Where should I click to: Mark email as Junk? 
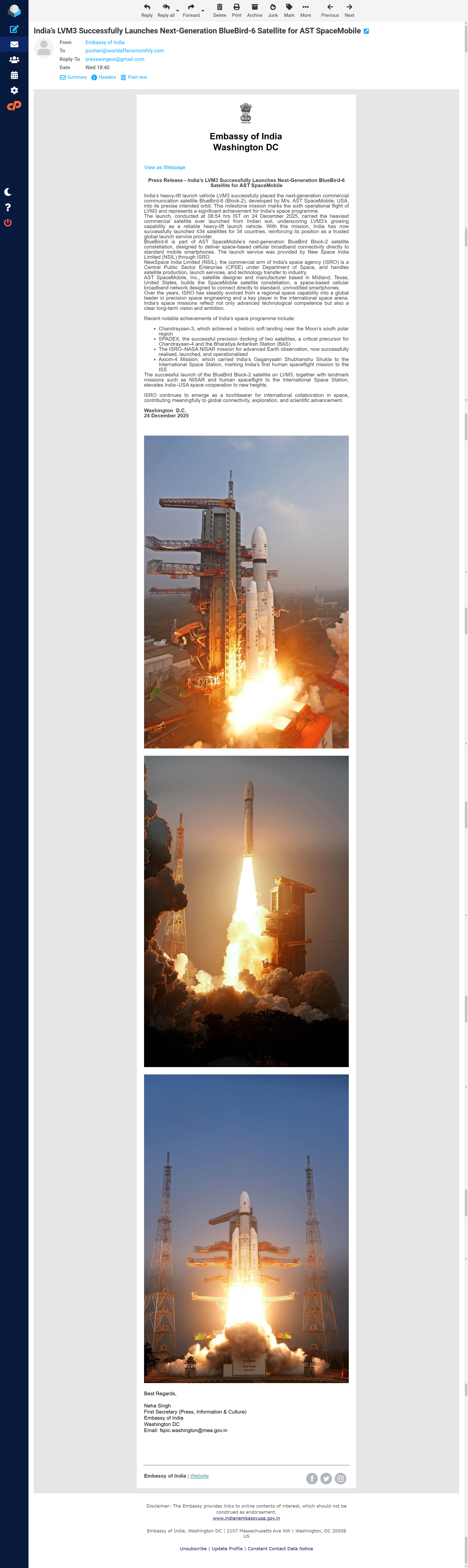tap(273, 10)
